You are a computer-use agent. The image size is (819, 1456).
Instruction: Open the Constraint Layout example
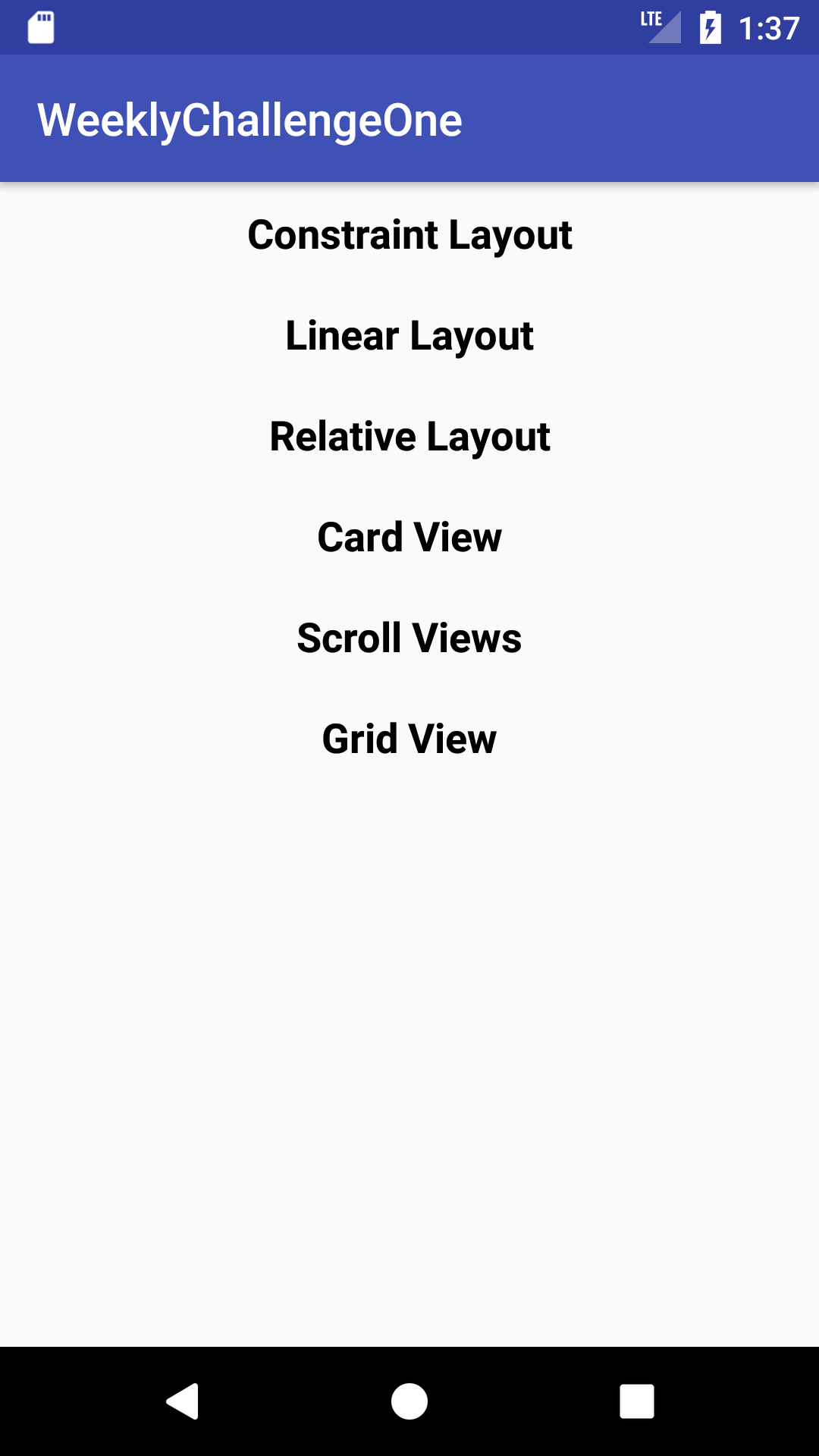pyautogui.click(x=409, y=234)
